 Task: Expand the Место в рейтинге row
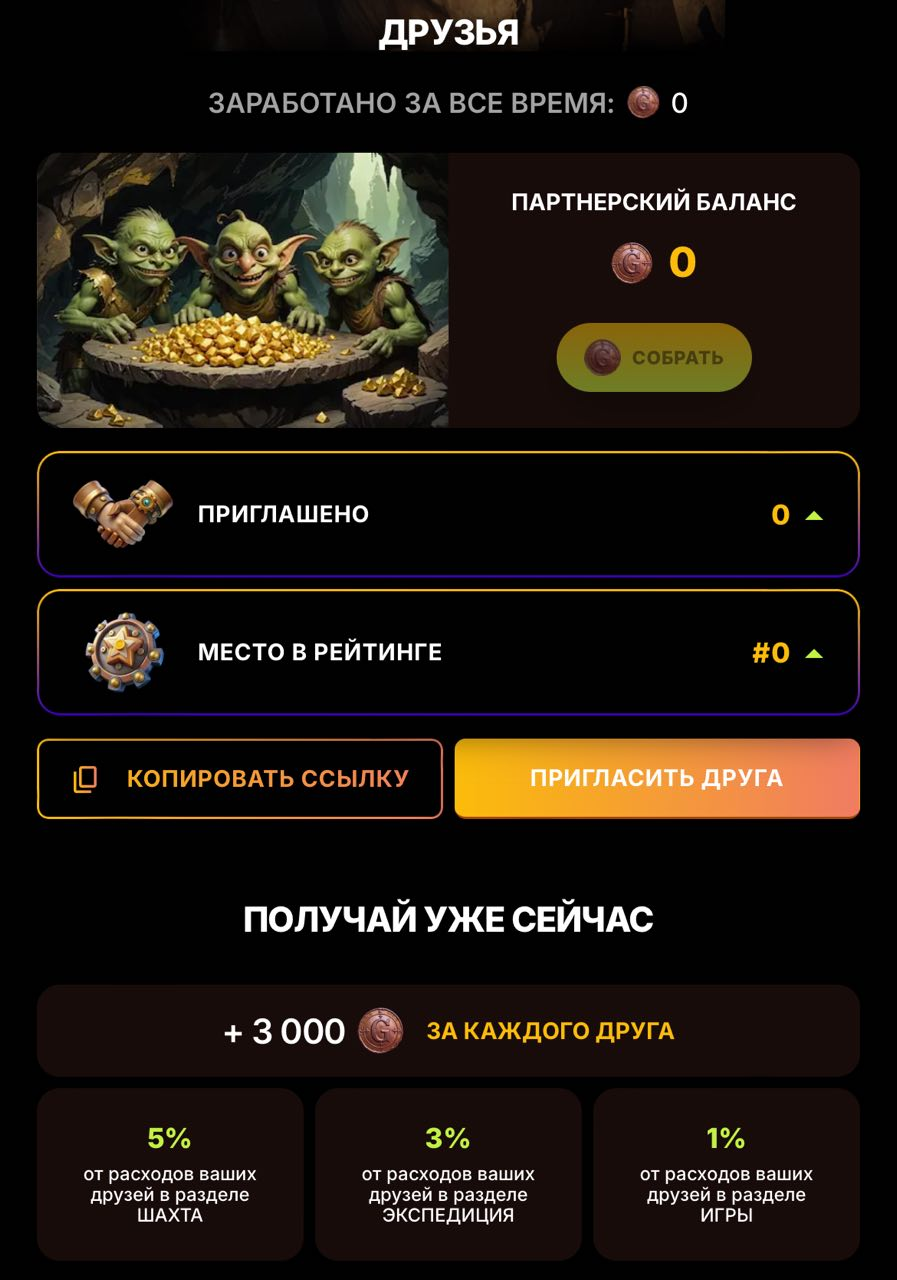813,653
